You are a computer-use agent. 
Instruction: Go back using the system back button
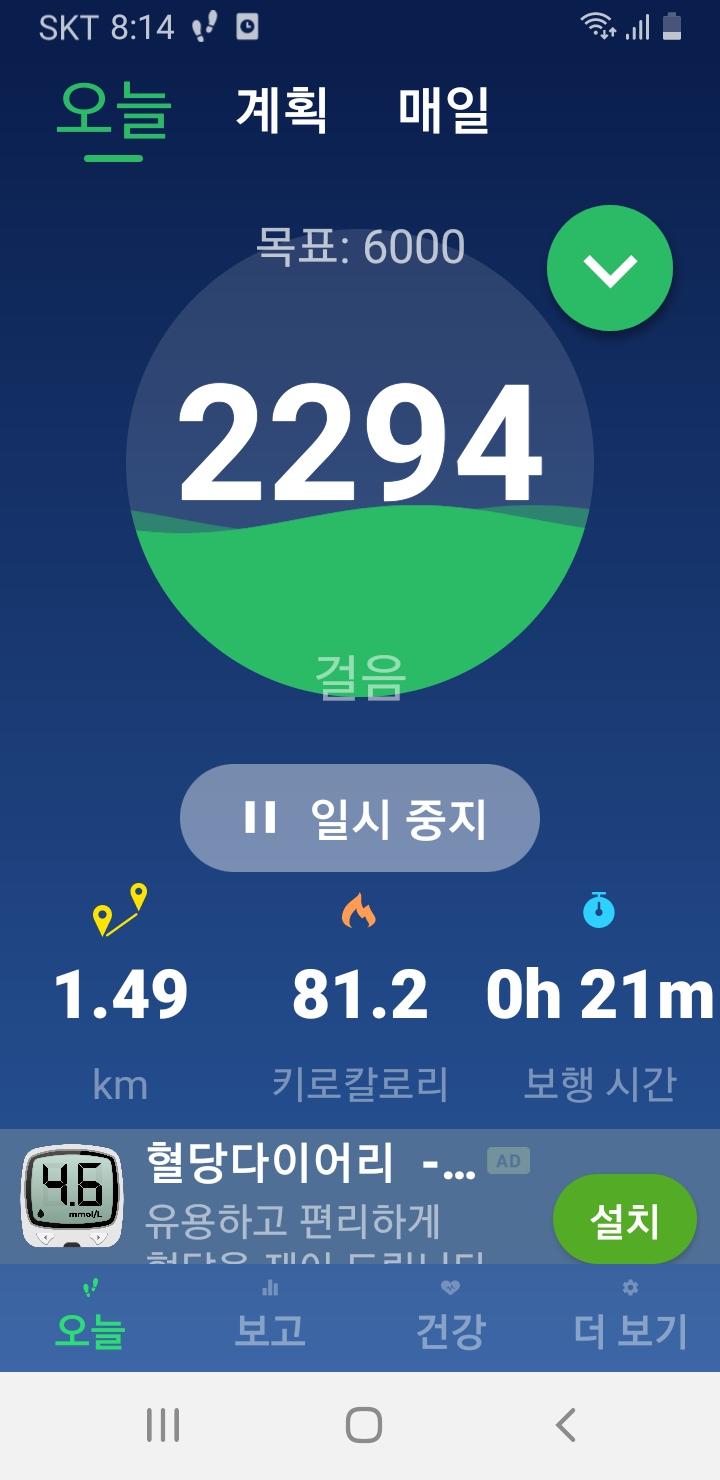point(566,1425)
